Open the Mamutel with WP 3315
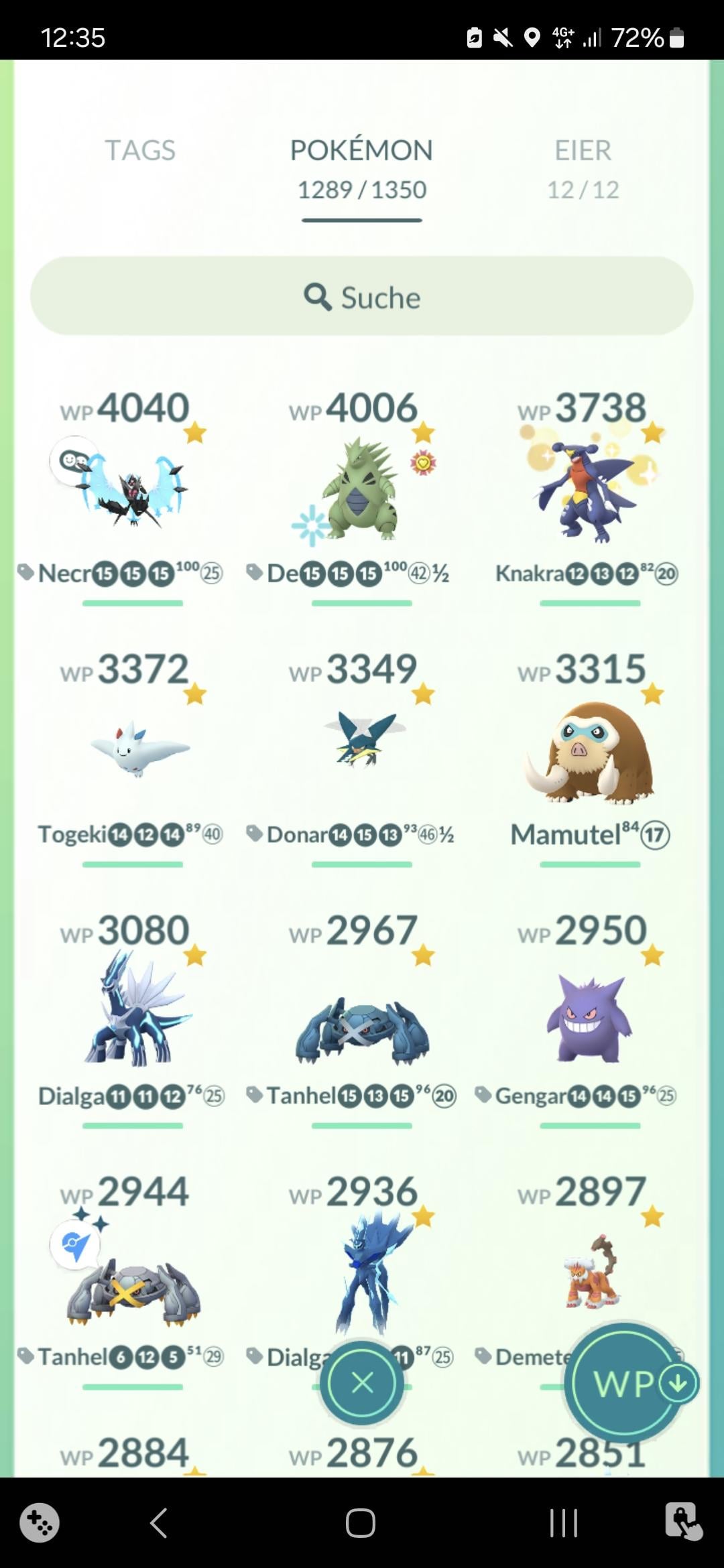 (x=589, y=750)
